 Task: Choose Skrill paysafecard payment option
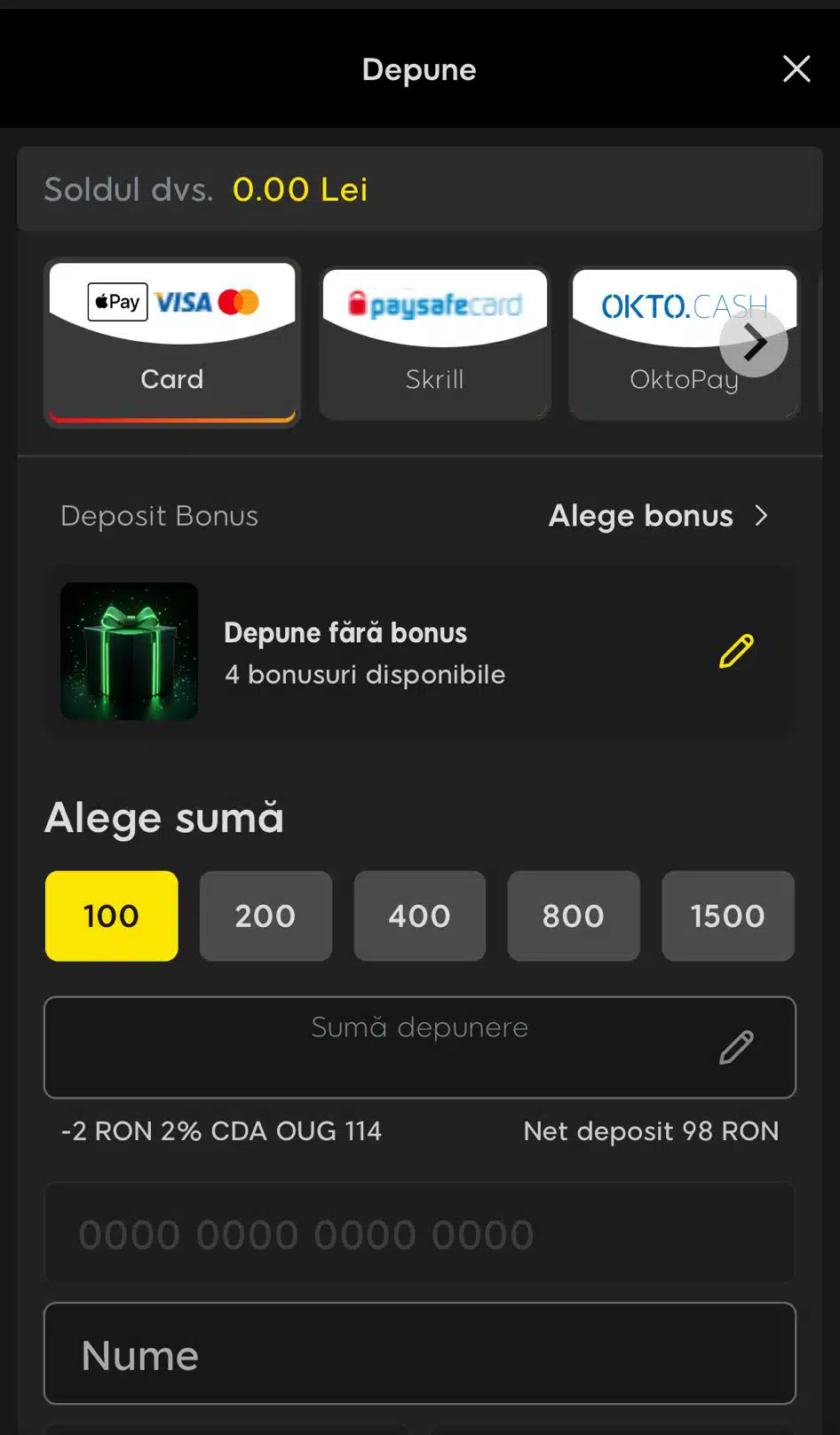click(435, 344)
